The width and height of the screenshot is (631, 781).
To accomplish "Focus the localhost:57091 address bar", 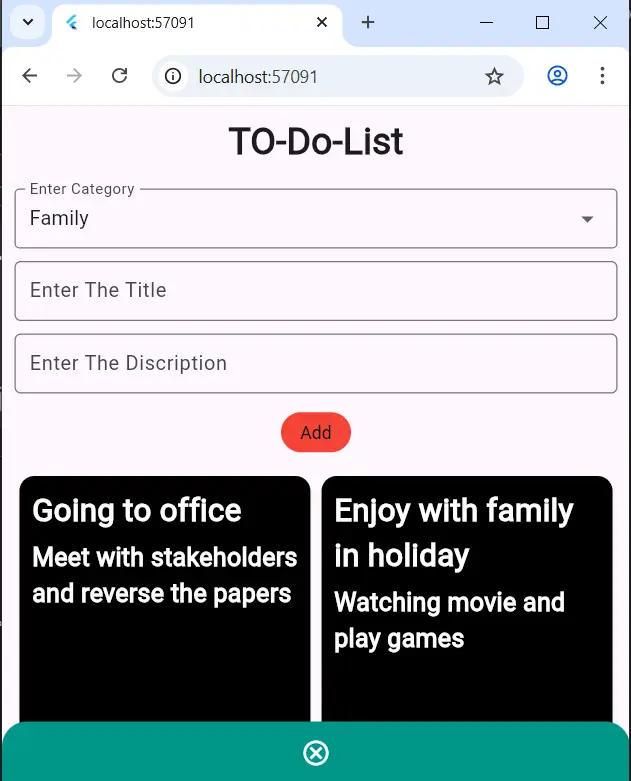I will [320, 76].
